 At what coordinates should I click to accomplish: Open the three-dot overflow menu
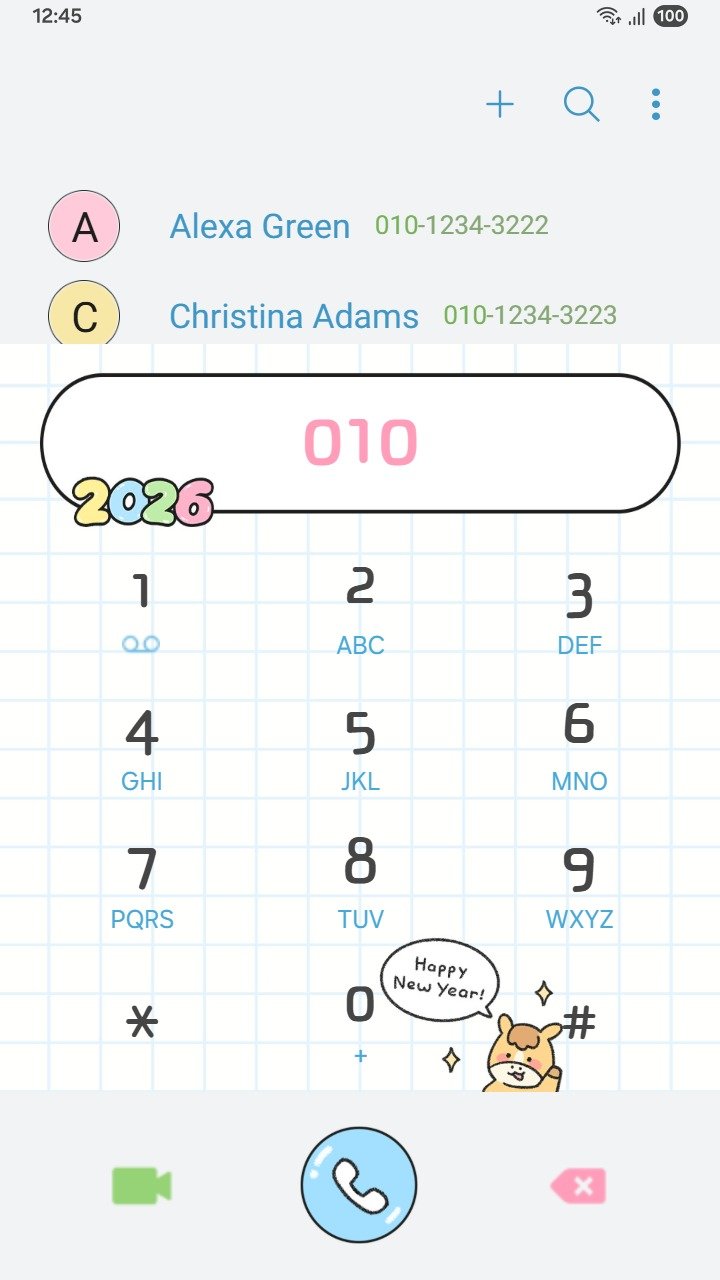(x=655, y=104)
